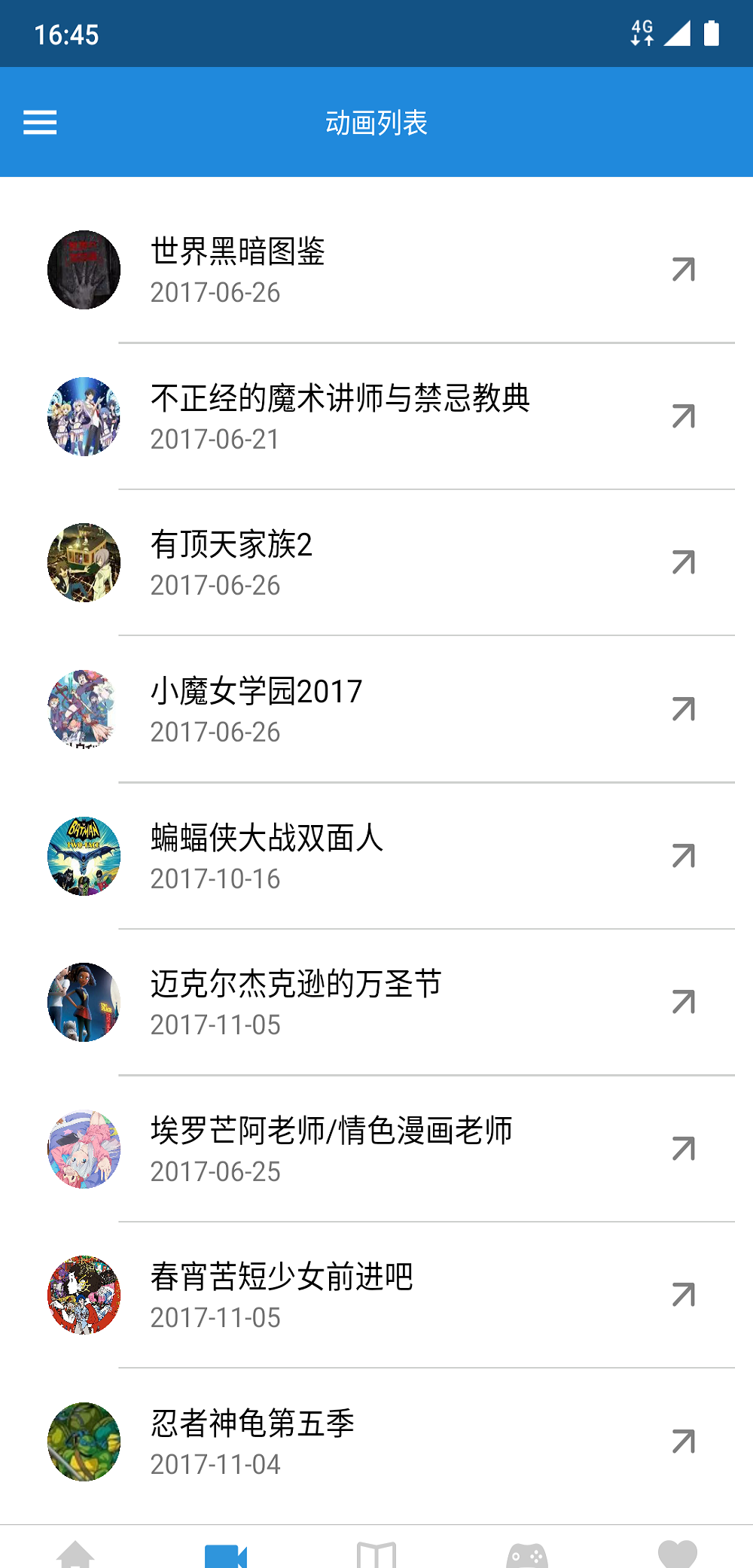View 忍者神龟第五季 entry
The width and height of the screenshot is (753, 1568).
coord(376,1442)
